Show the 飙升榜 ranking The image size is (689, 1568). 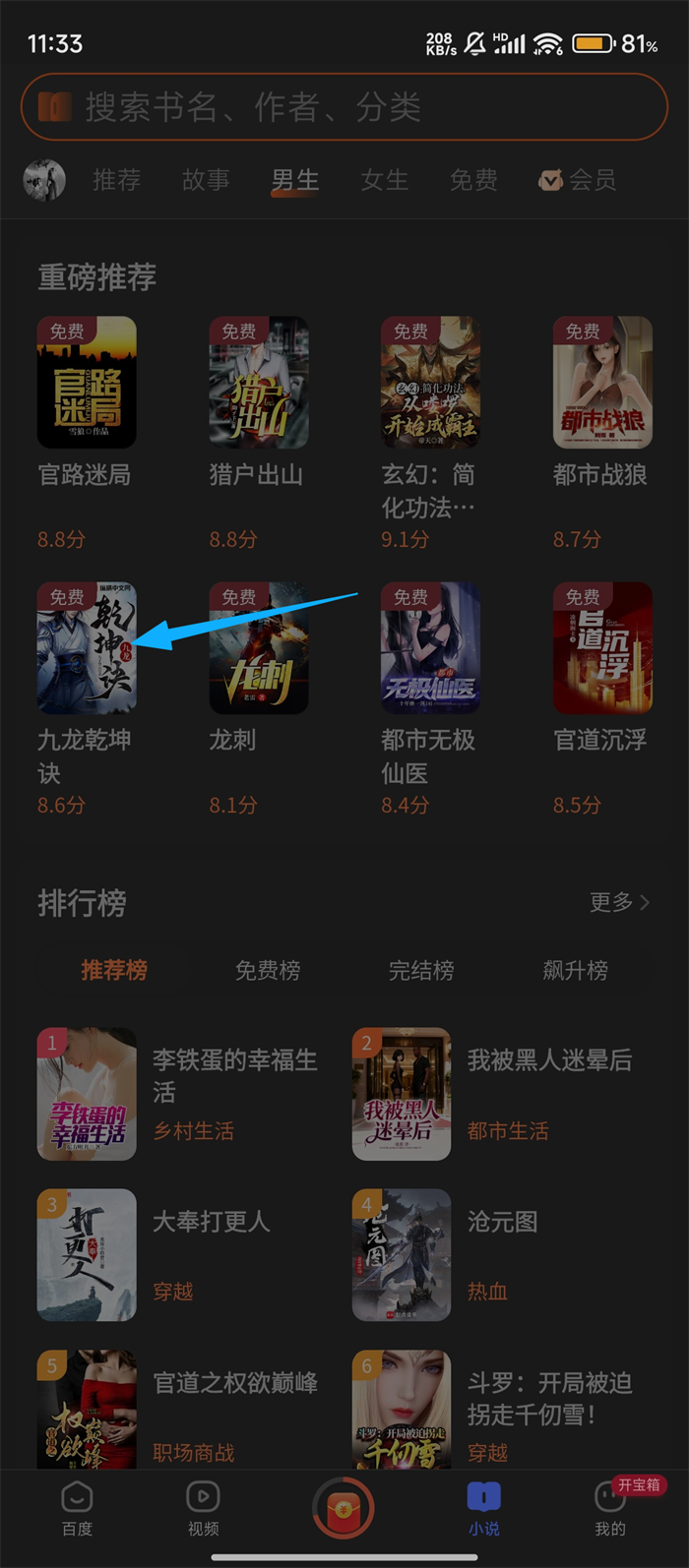(575, 970)
